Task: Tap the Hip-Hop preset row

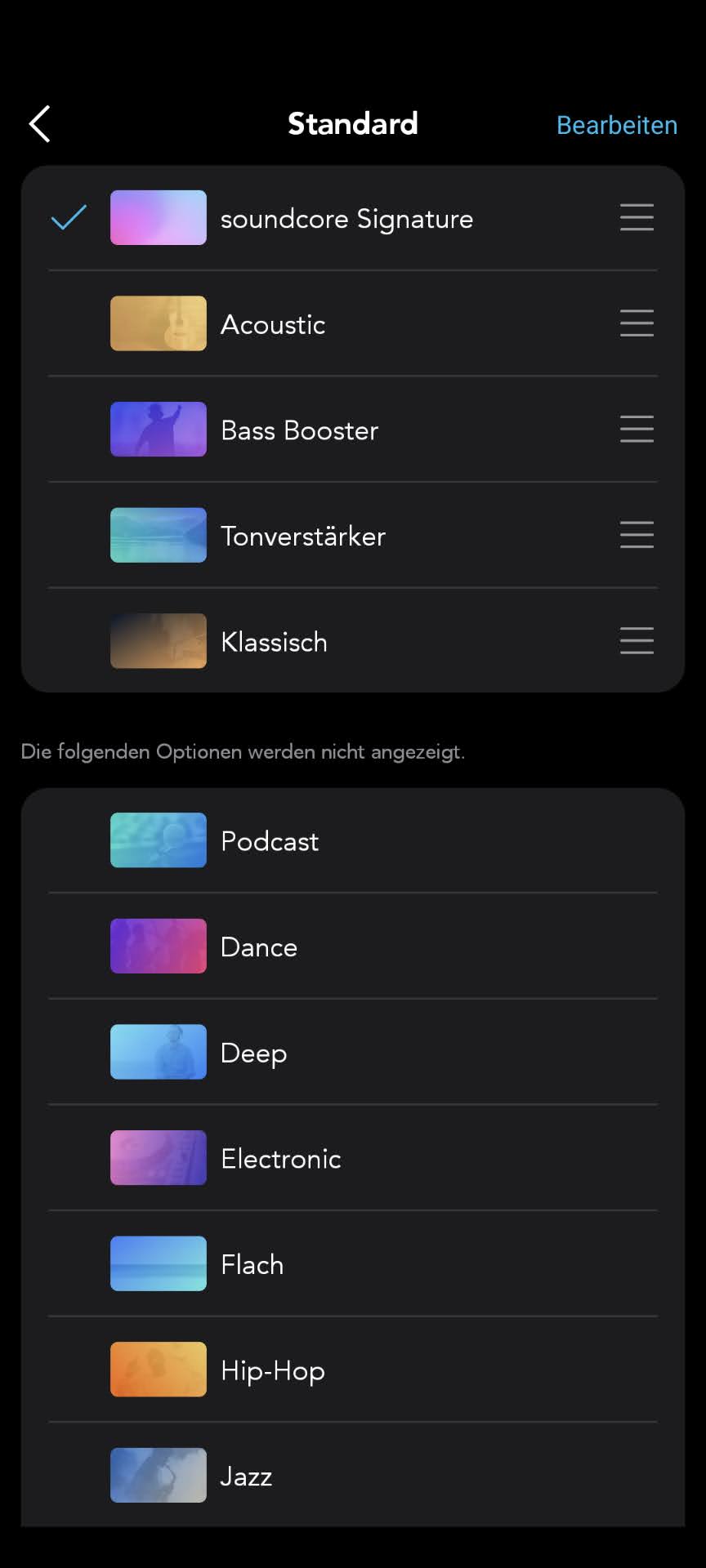Action: [x=272, y=1370]
